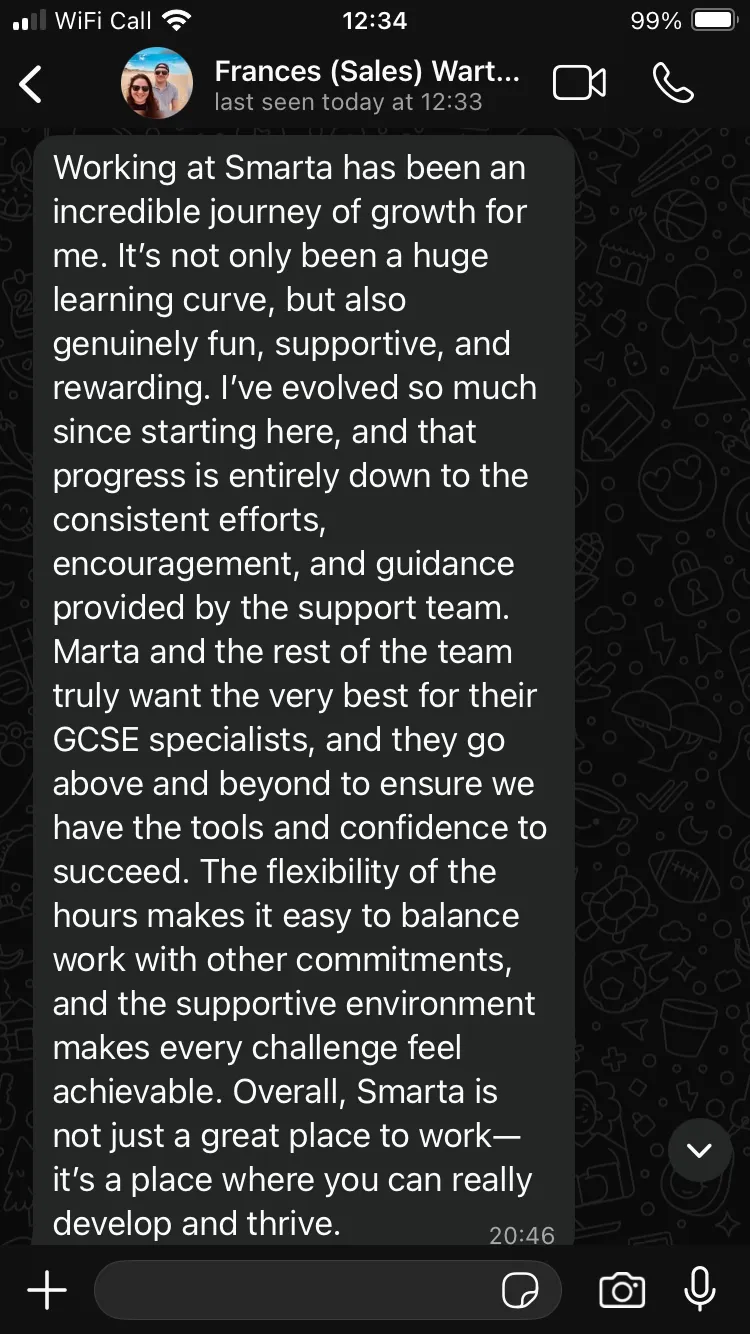The height and width of the screenshot is (1334, 750).
Task: Record a voice message with the microphone
Action: click(700, 1290)
